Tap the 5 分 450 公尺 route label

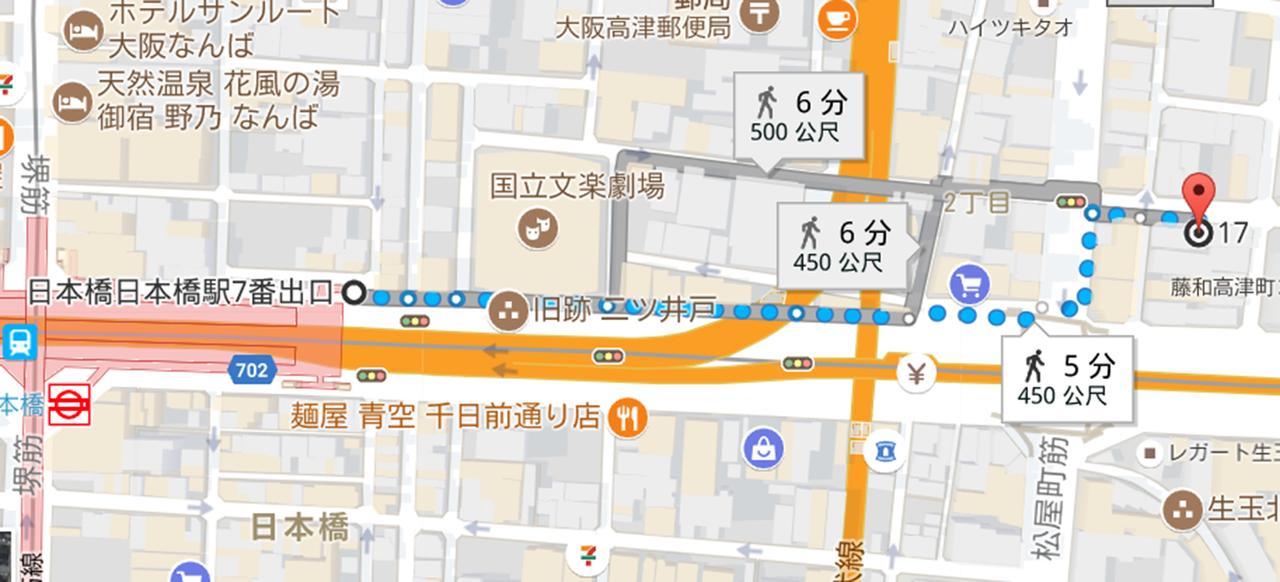[x=1067, y=378]
